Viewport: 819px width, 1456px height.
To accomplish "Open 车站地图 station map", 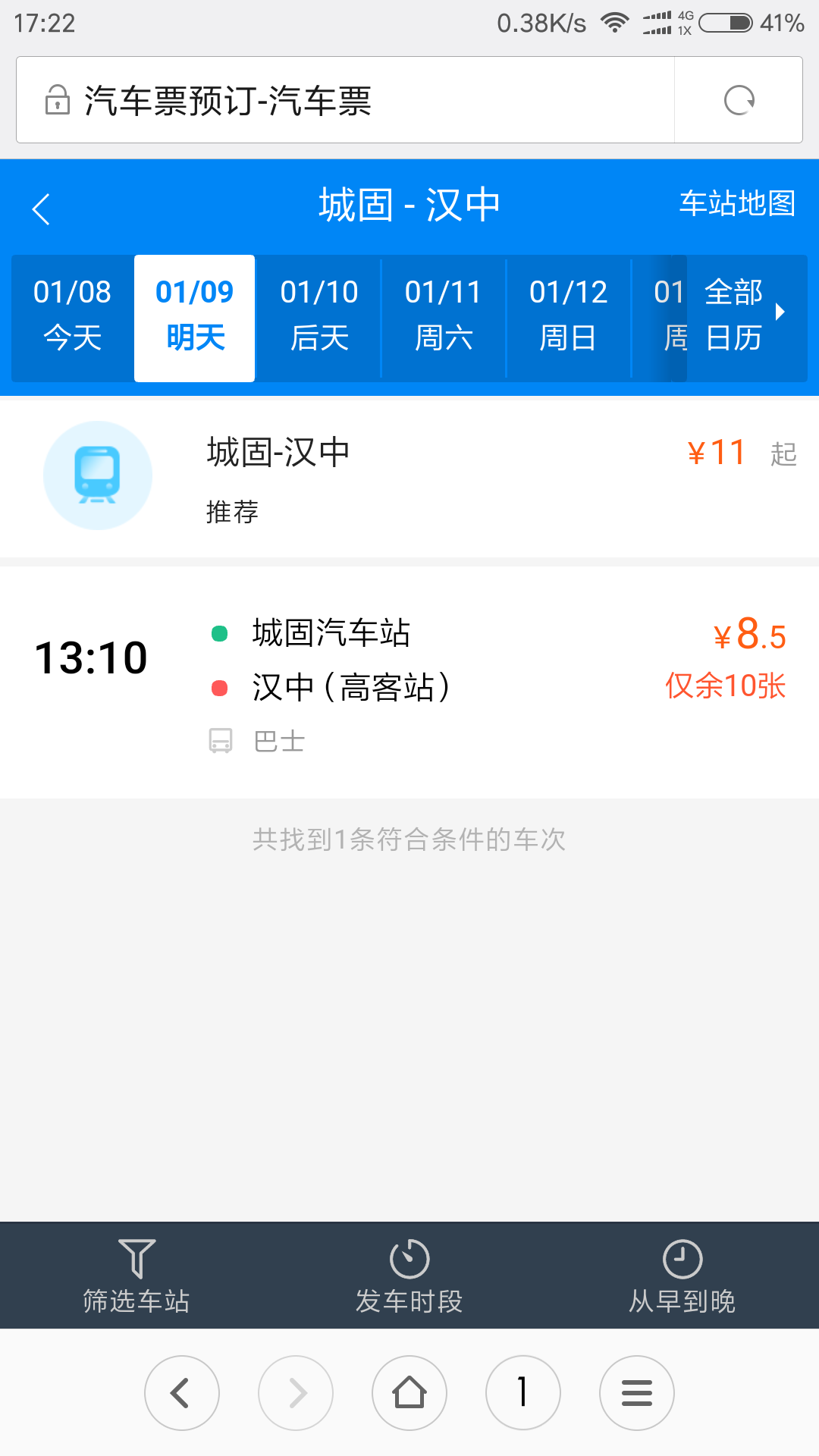I will pos(736,204).
